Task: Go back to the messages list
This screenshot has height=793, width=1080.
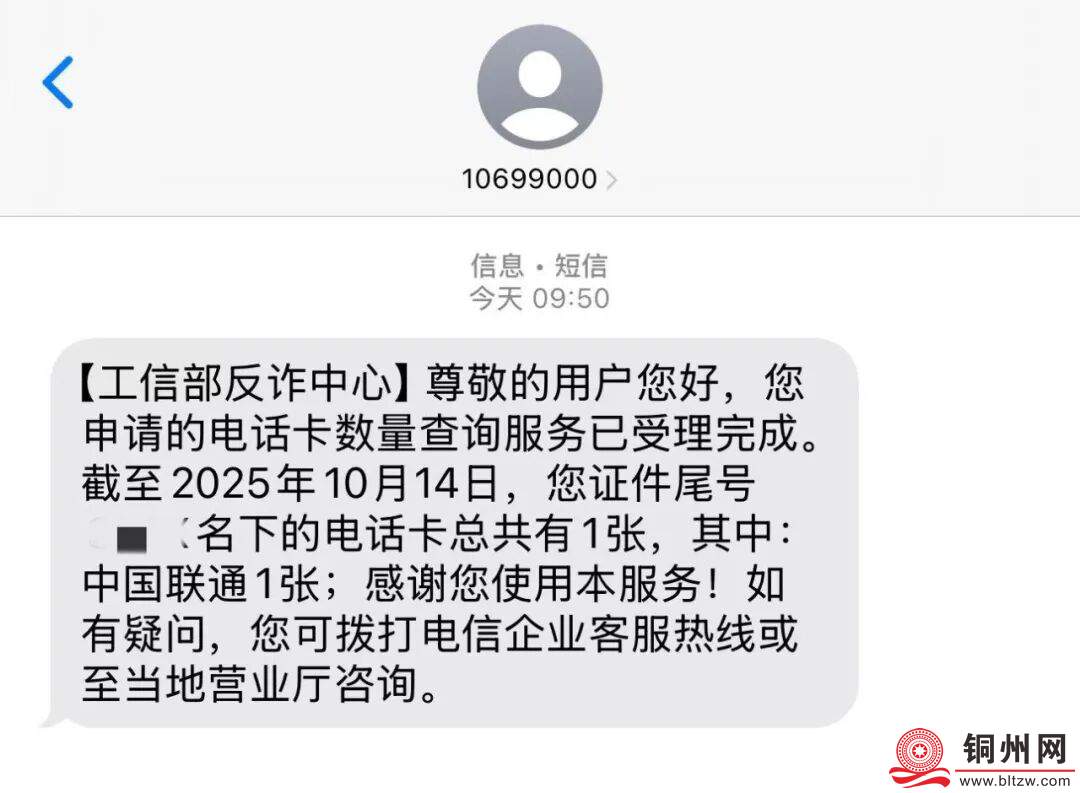Action: [58, 82]
